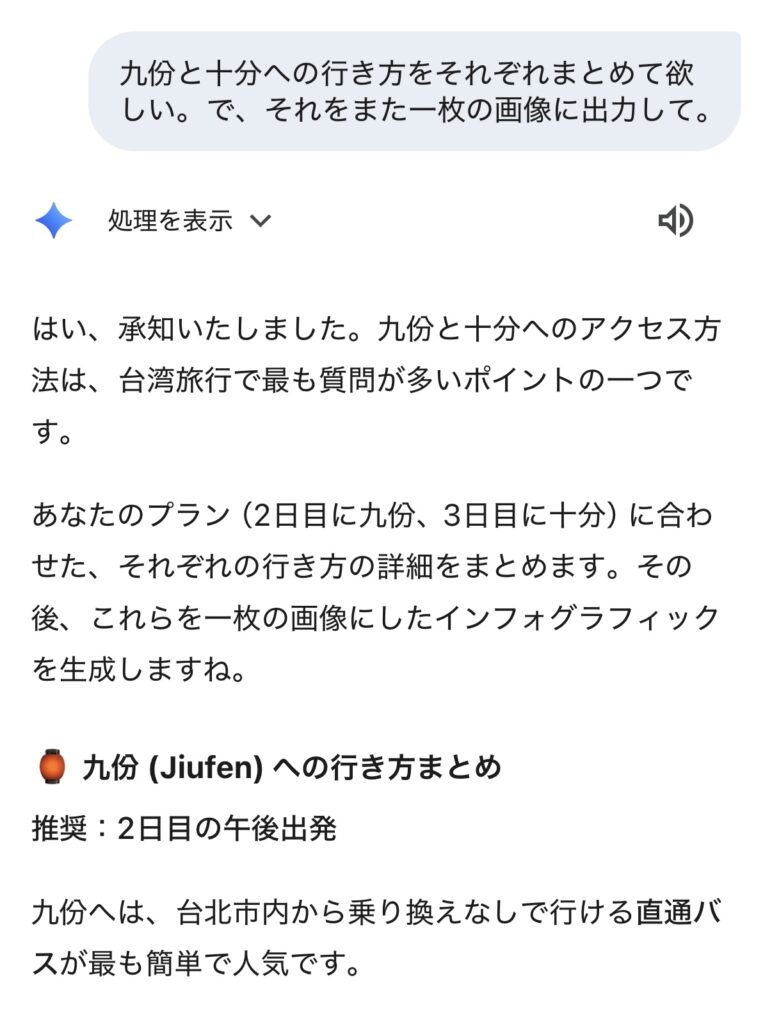Play the response aloud with the speaker icon
This screenshot has height=1024, width=772.
(675, 221)
